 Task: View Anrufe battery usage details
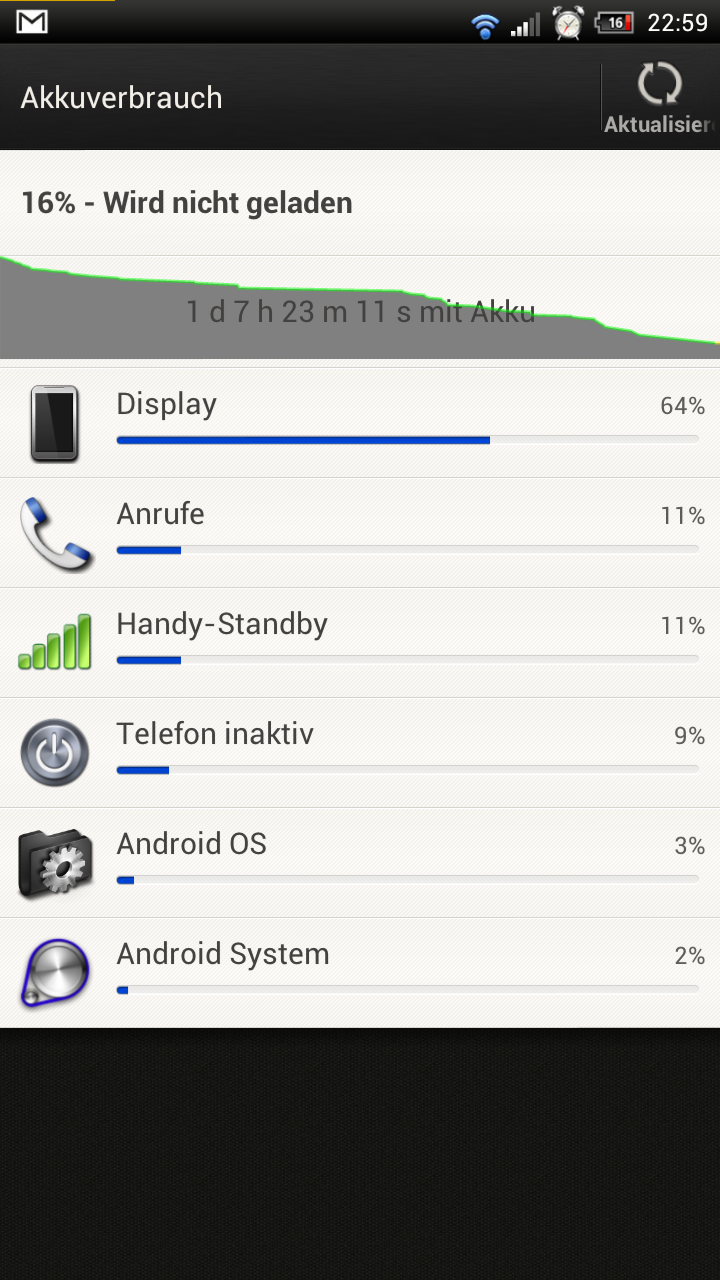tap(360, 532)
